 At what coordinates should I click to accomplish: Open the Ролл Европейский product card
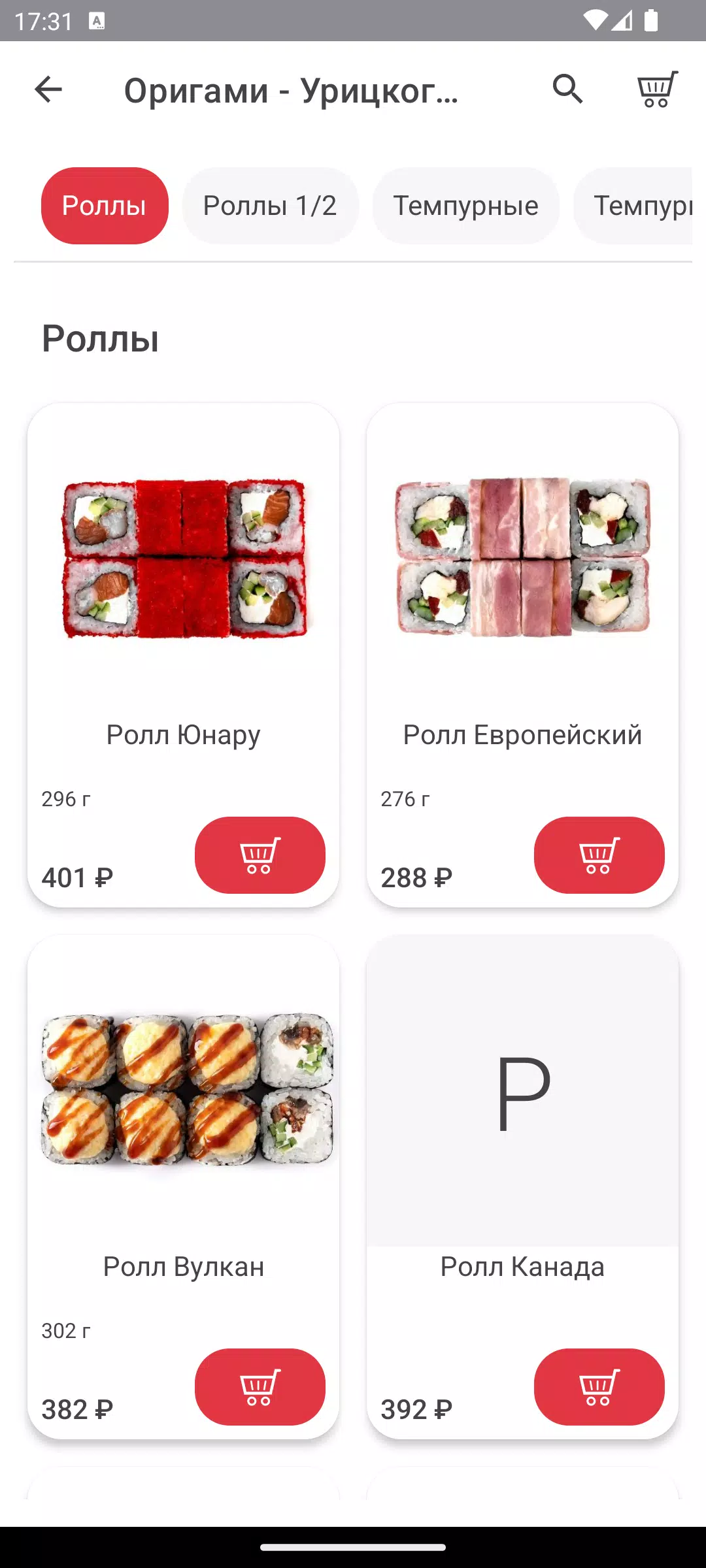[x=522, y=588]
